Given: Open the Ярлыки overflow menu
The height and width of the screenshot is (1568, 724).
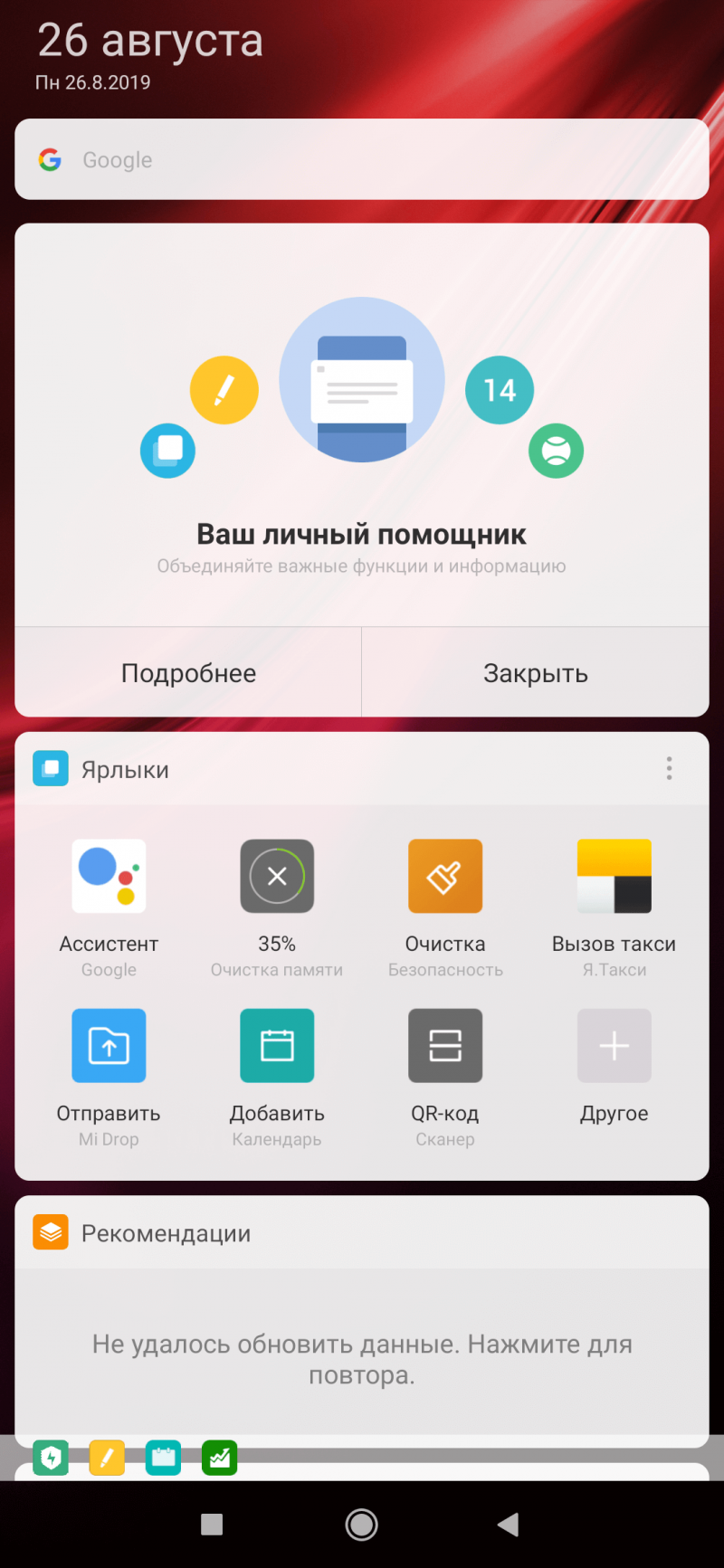Looking at the screenshot, I should tap(669, 769).
